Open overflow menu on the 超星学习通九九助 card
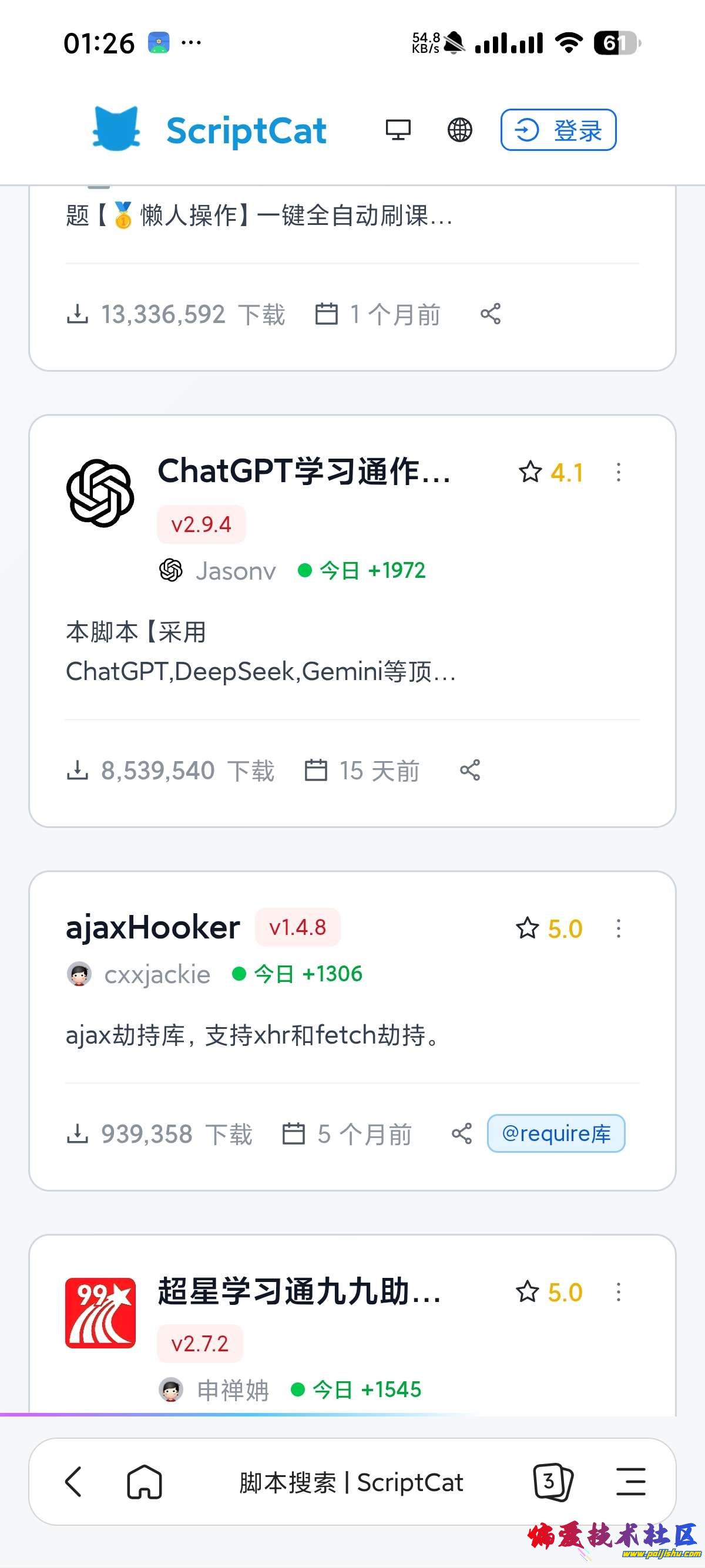The image size is (705, 1568). [x=619, y=1291]
